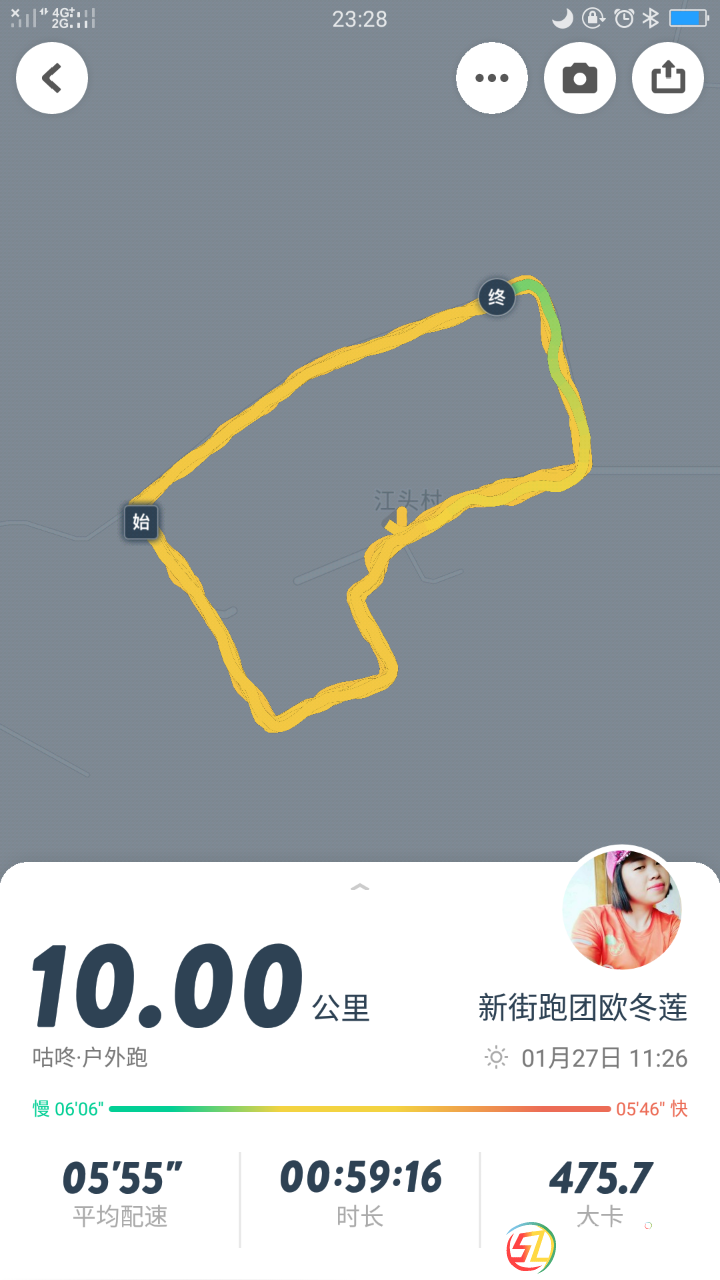Open the runner's profile photo
The image size is (720, 1280).
coord(622,910)
